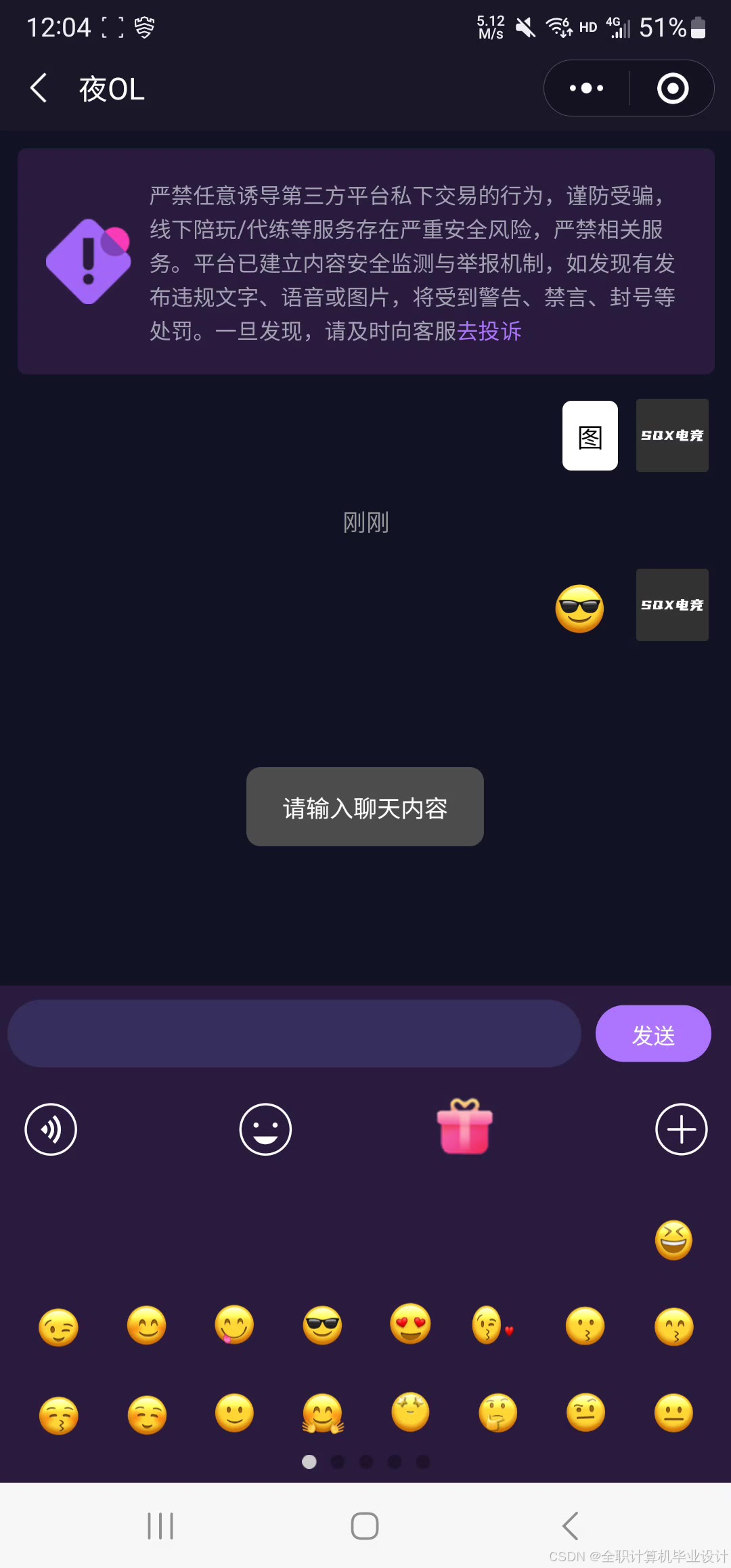This screenshot has height=1568, width=731.
Task: Choose the winking emoji
Action: coord(58,1327)
